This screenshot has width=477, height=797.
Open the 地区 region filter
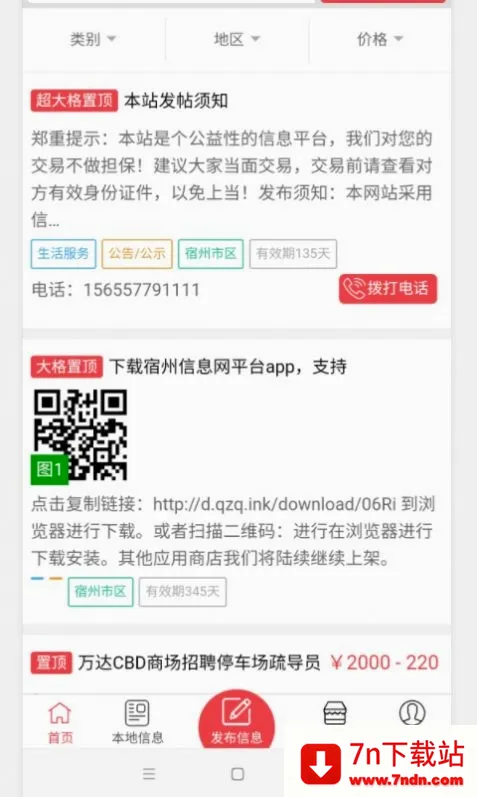[x=237, y=39]
